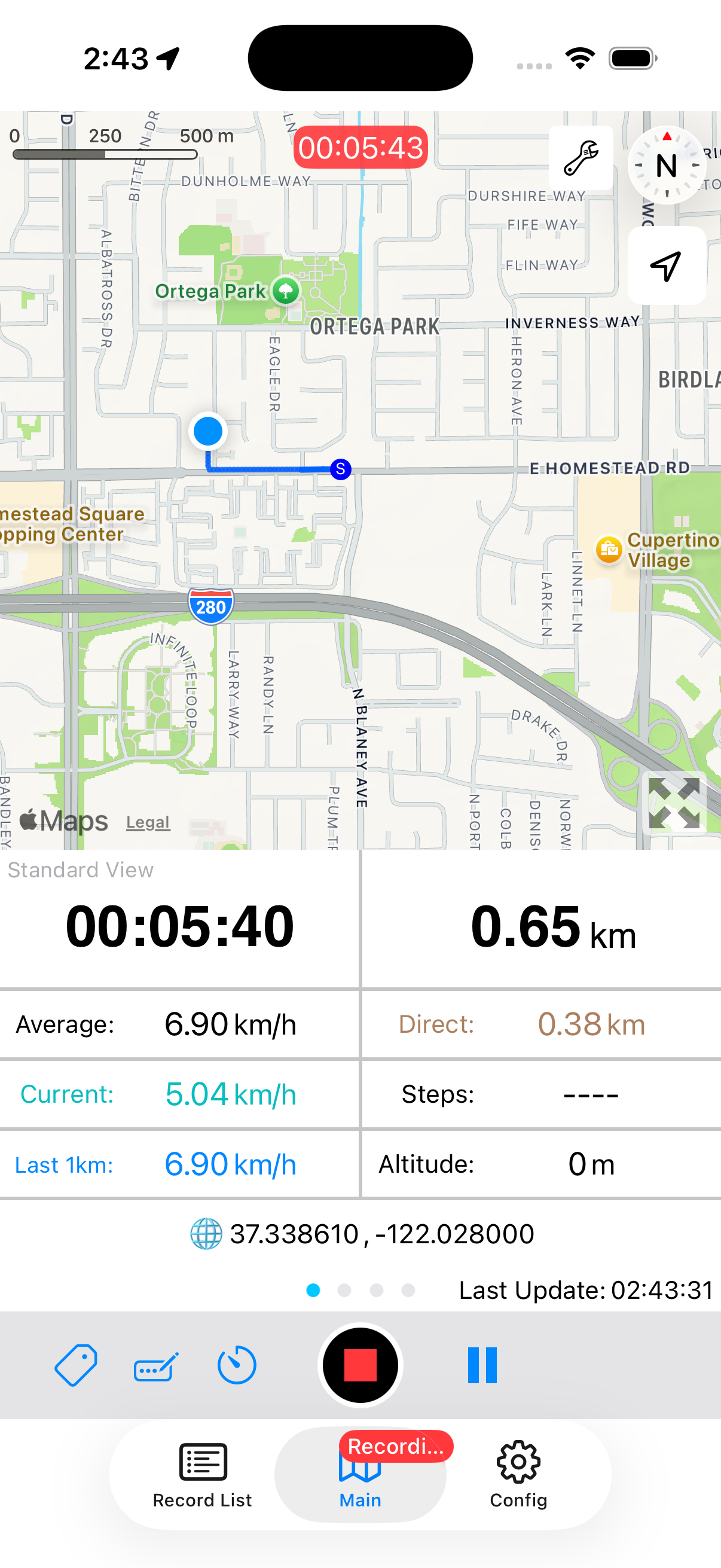Open the note editing keyboard icon
The width and height of the screenshot is (721, 1568).
coord(156,1366)
